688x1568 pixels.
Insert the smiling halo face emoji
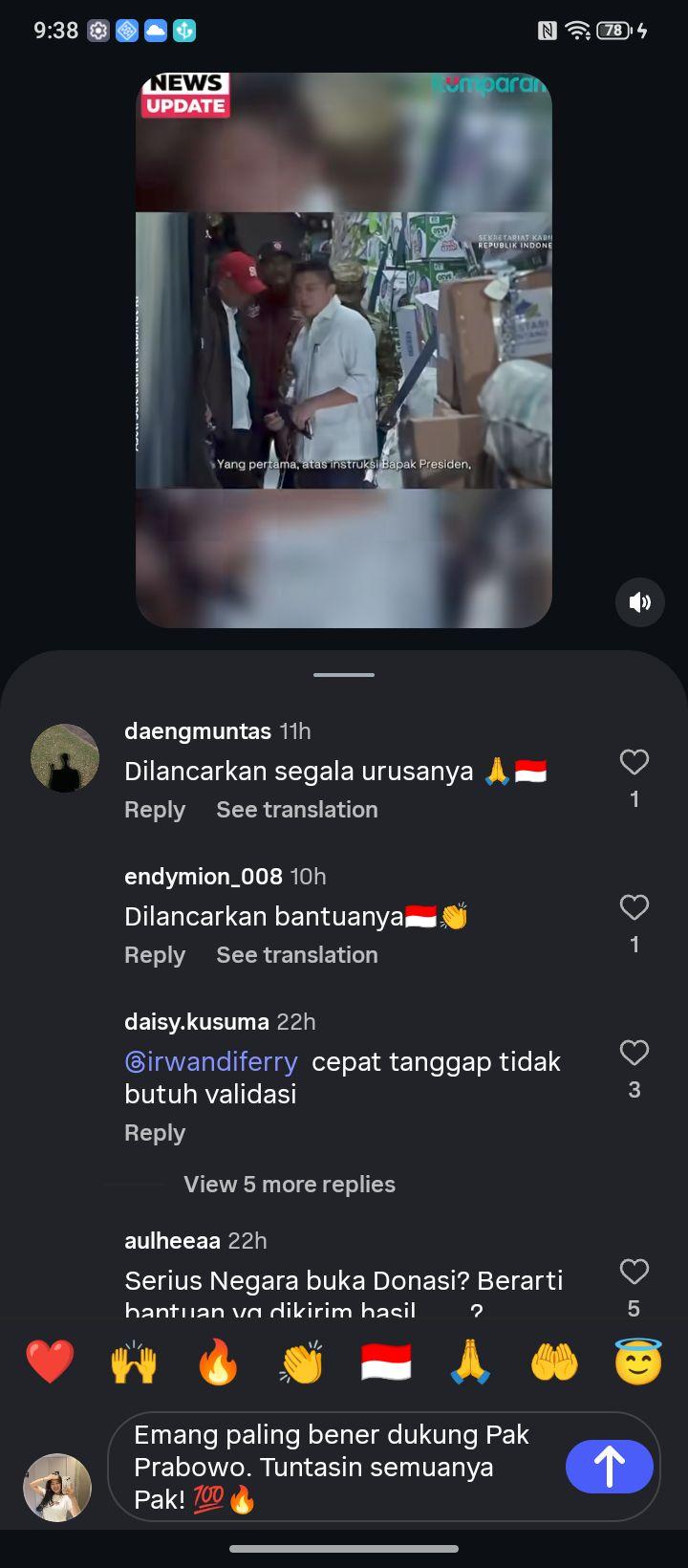(x=638, y=1362)
